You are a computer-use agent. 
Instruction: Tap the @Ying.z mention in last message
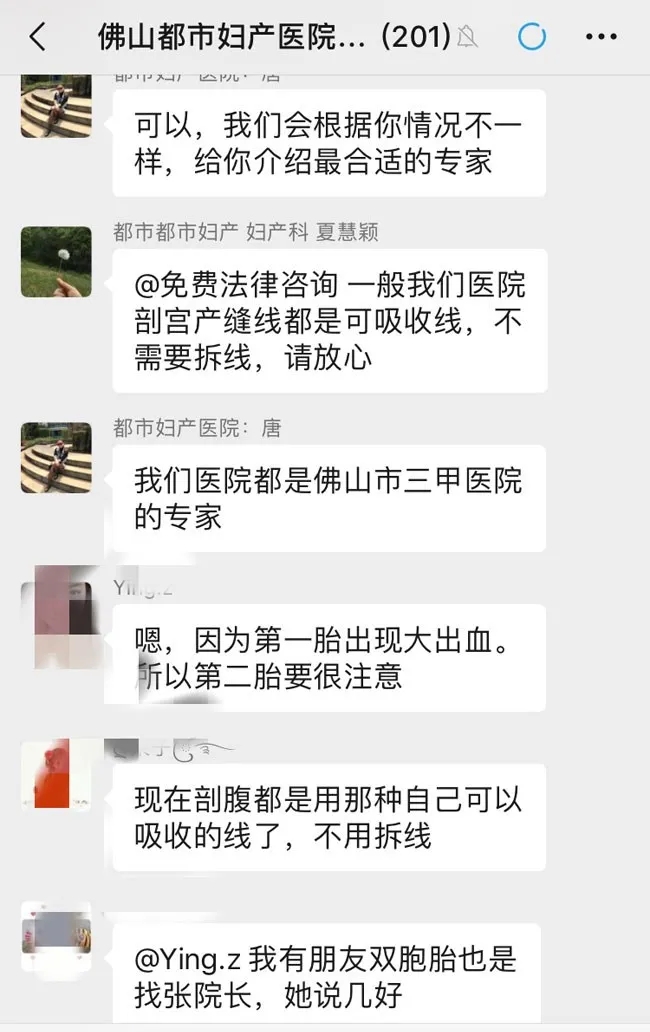182,961
